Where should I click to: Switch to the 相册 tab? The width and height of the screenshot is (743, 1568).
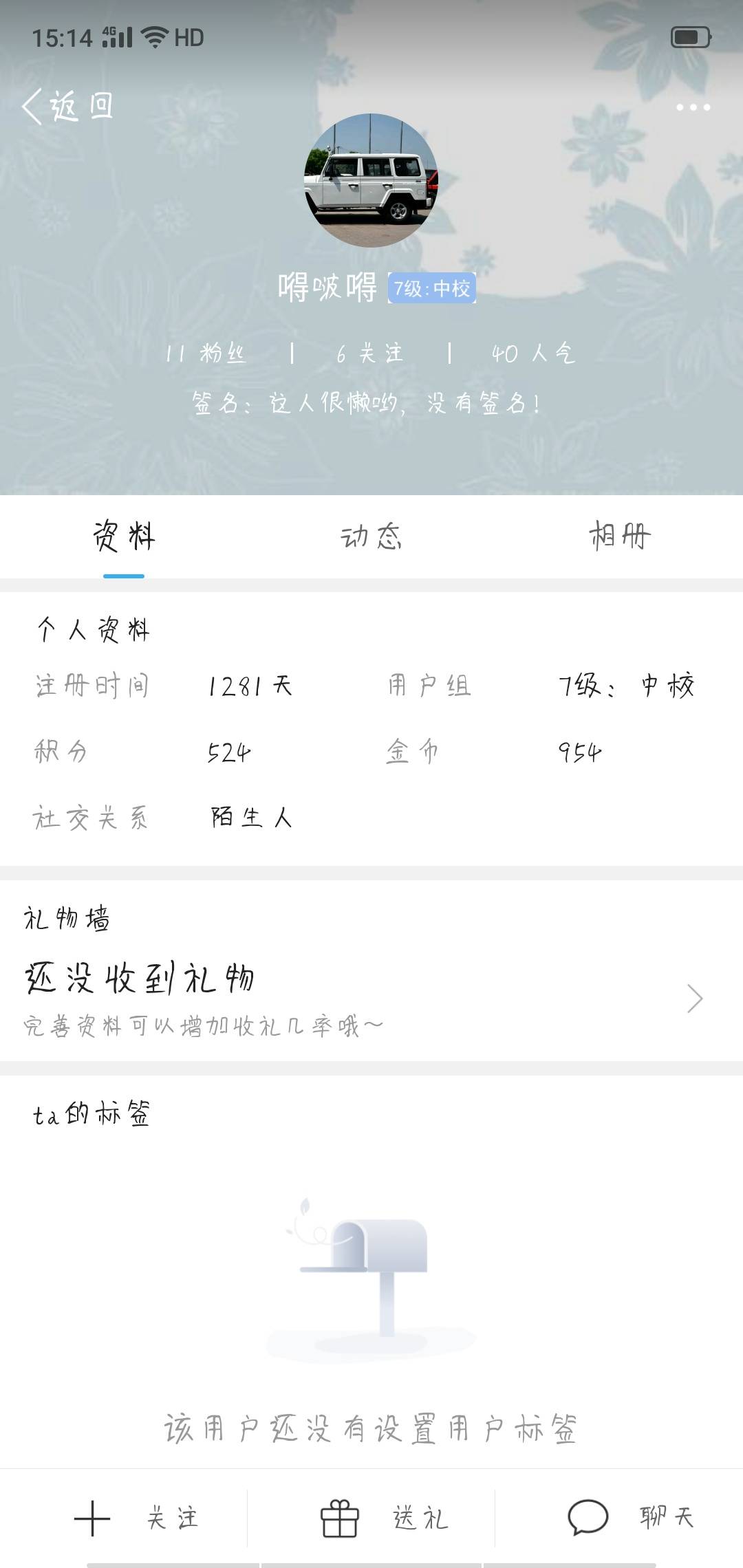click(x=619, y=536)
